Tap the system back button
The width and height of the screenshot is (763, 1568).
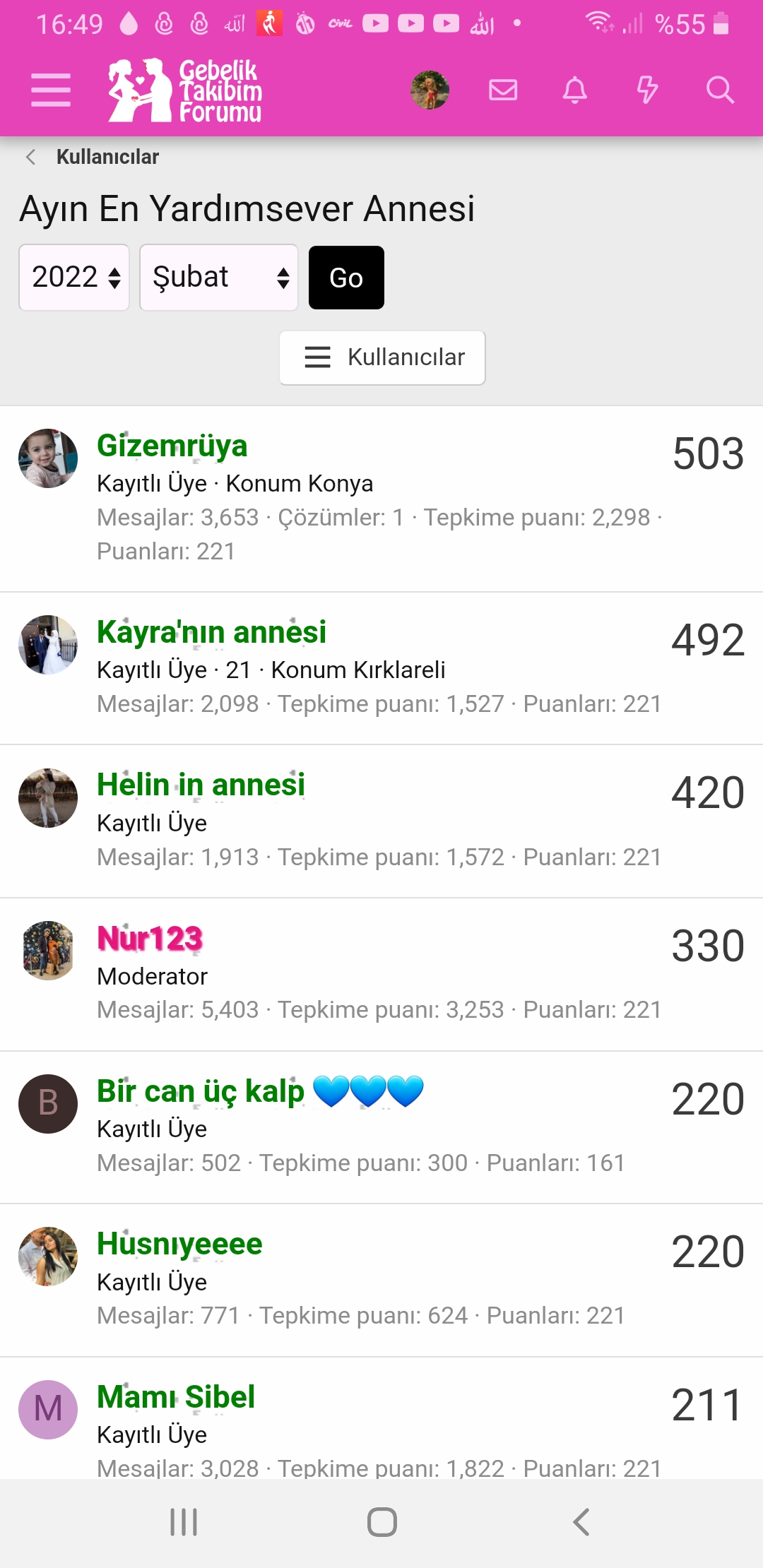(x=581, y=1522)
